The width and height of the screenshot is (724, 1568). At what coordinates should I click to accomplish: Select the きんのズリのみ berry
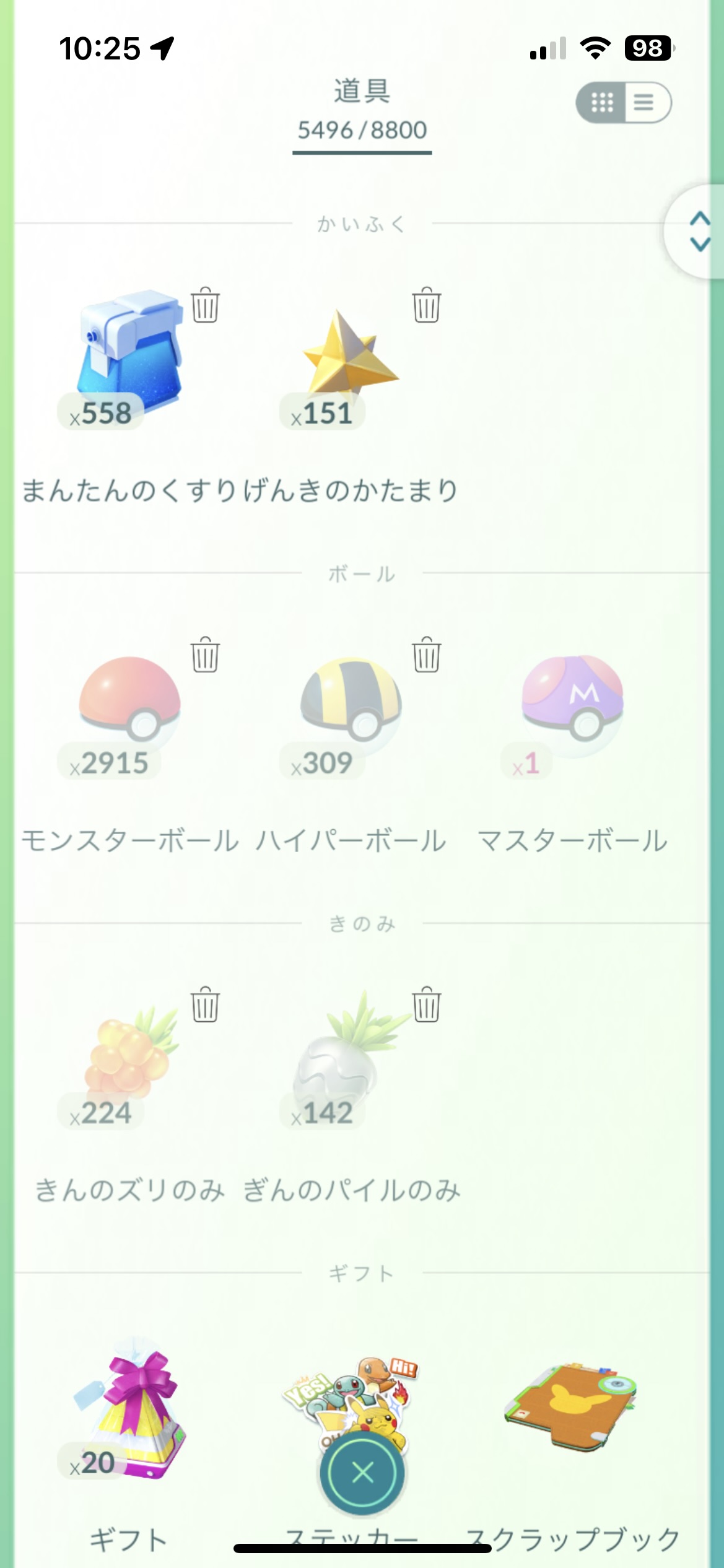130,1053
